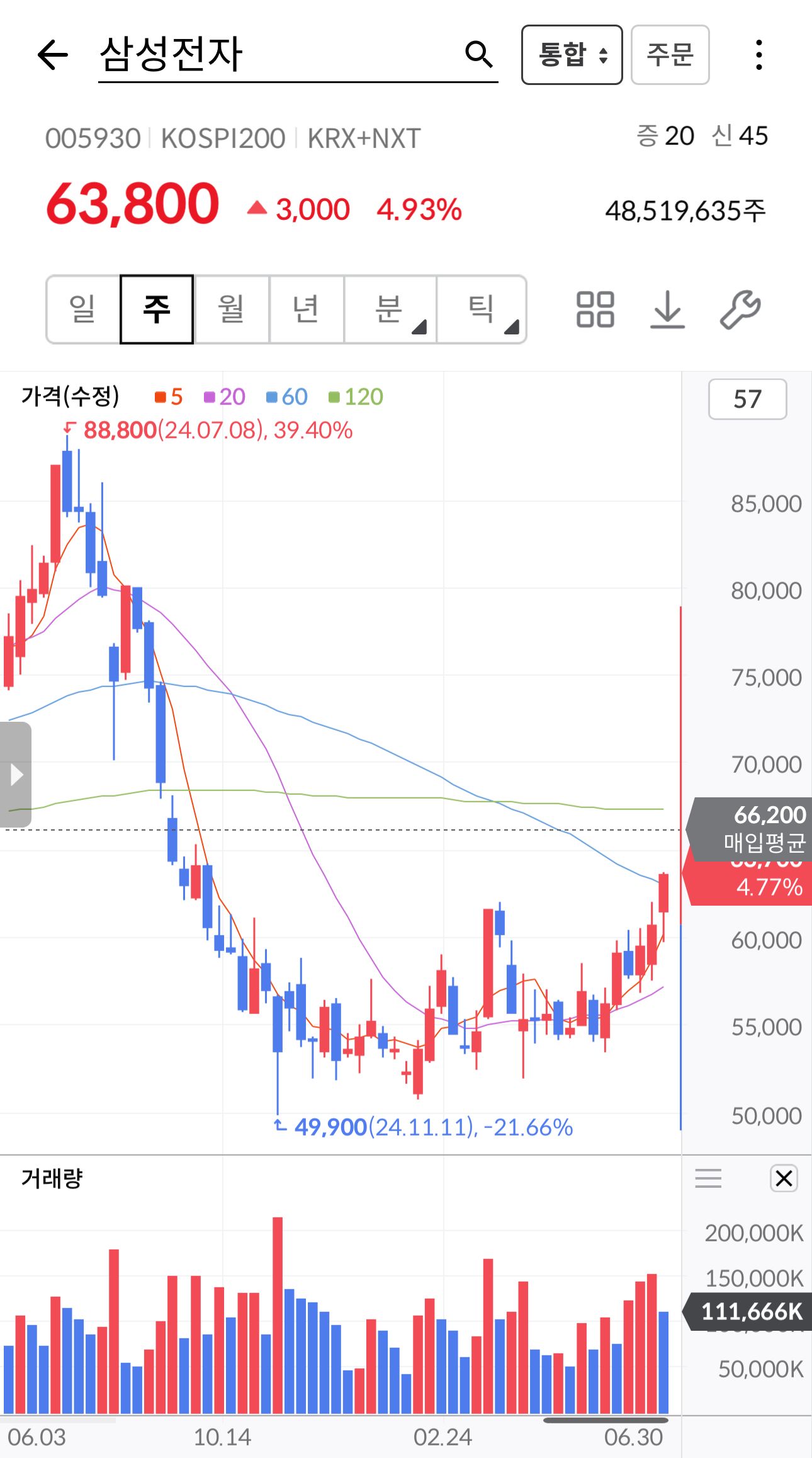812x1458 pixels.
Task: Open chart settings wrench icon
Action: click(740, 309)
